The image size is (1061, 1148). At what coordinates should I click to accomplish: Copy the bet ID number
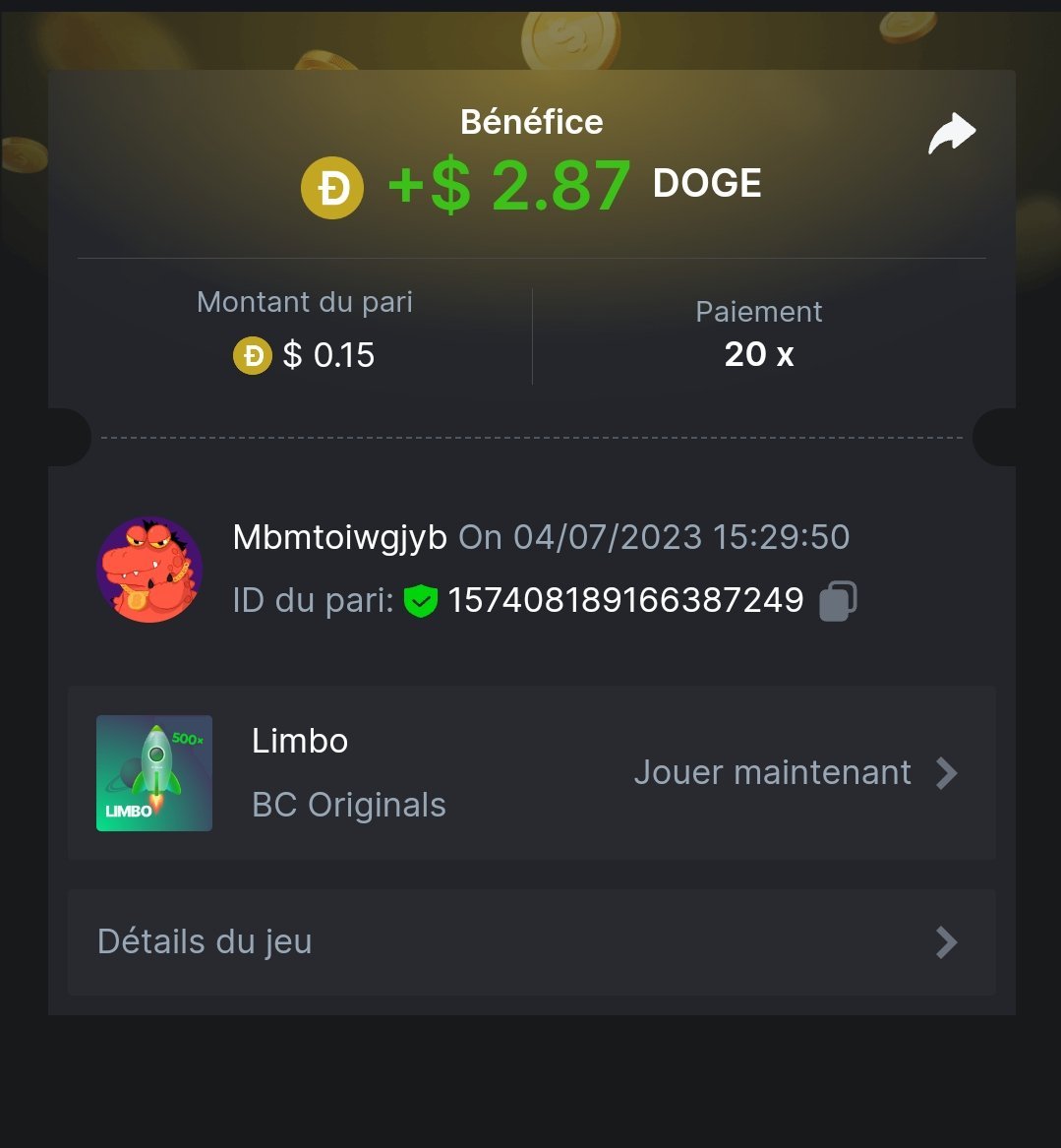838,600
